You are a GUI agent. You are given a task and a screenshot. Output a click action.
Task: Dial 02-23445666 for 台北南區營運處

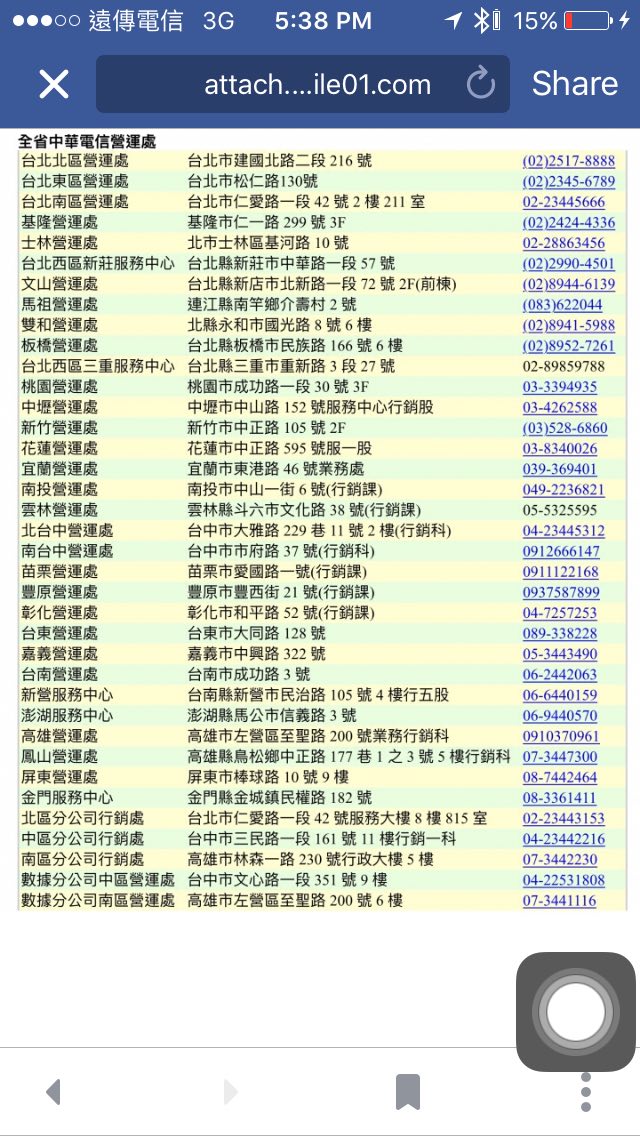pyautogui.click(x=563, y=202)
